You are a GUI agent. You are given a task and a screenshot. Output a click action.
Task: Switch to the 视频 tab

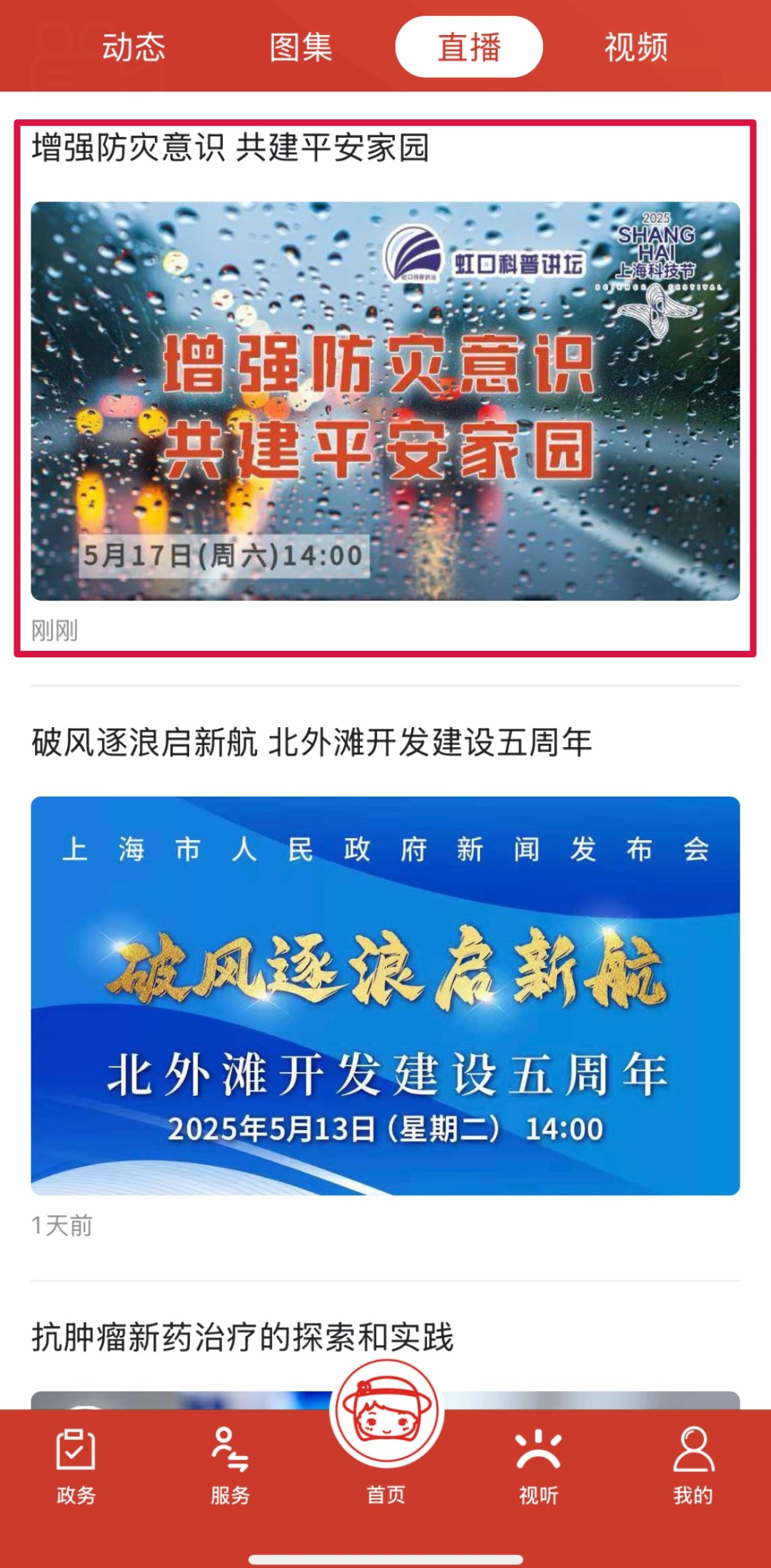(636, 47)
